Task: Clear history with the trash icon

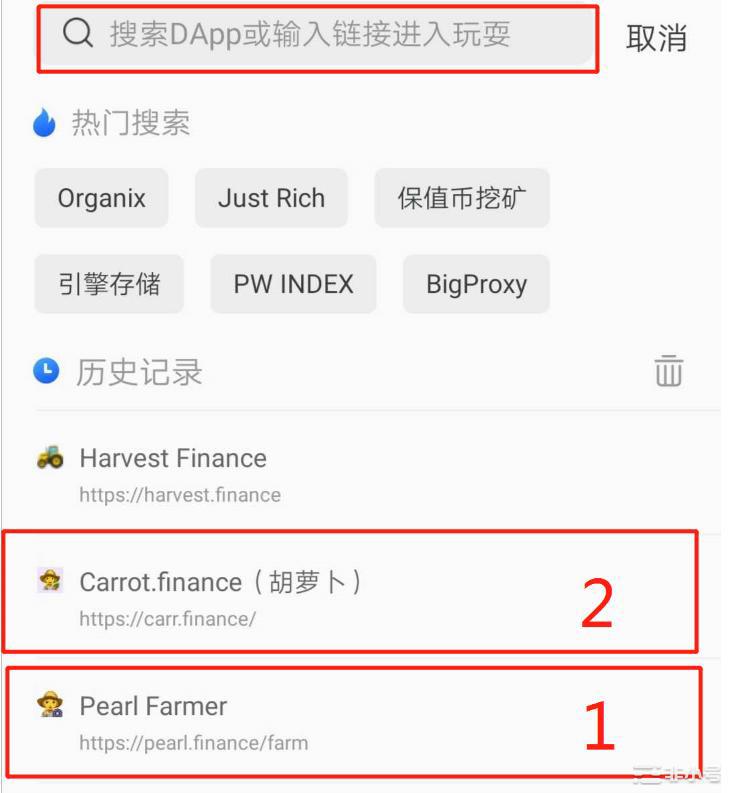Action: [x=668, y=371]
